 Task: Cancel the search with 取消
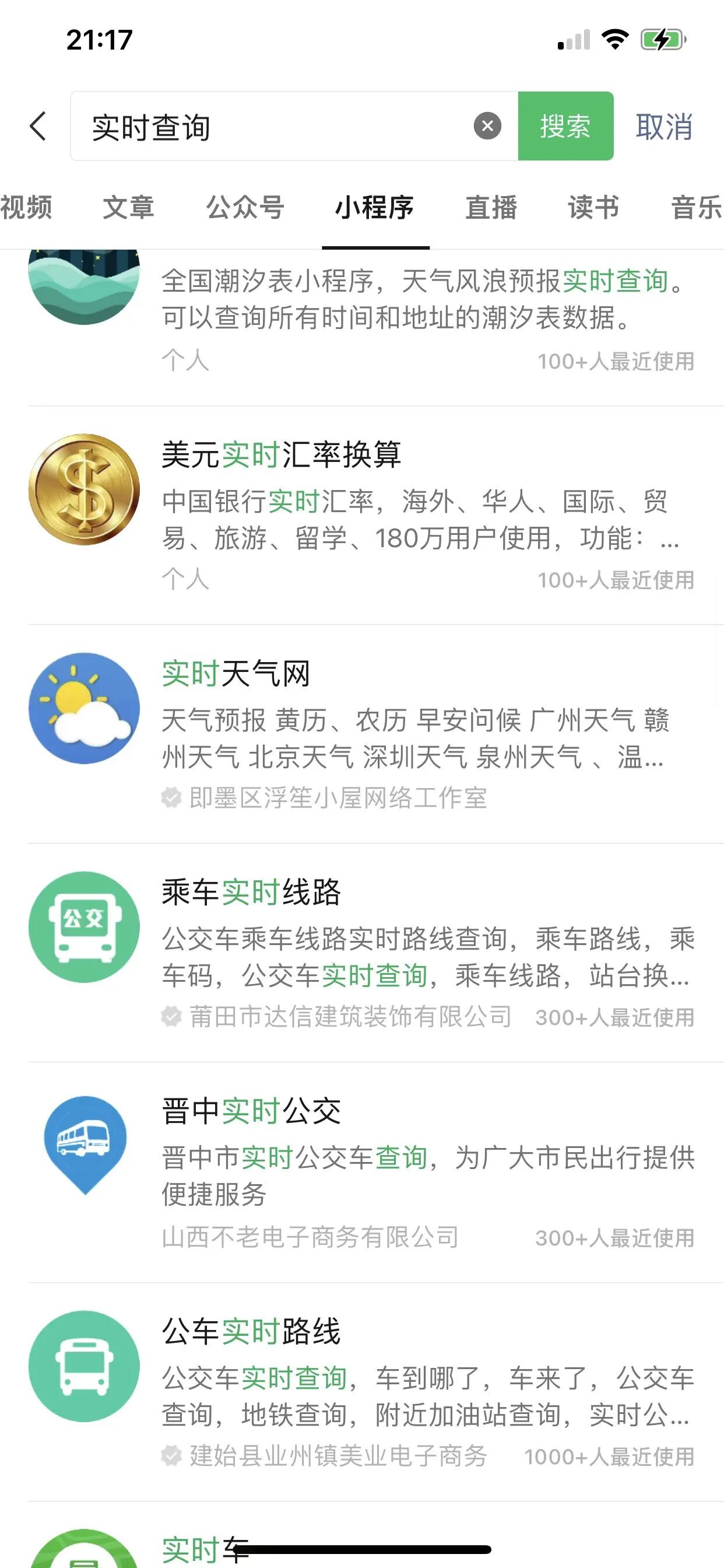tap(664, 127)
